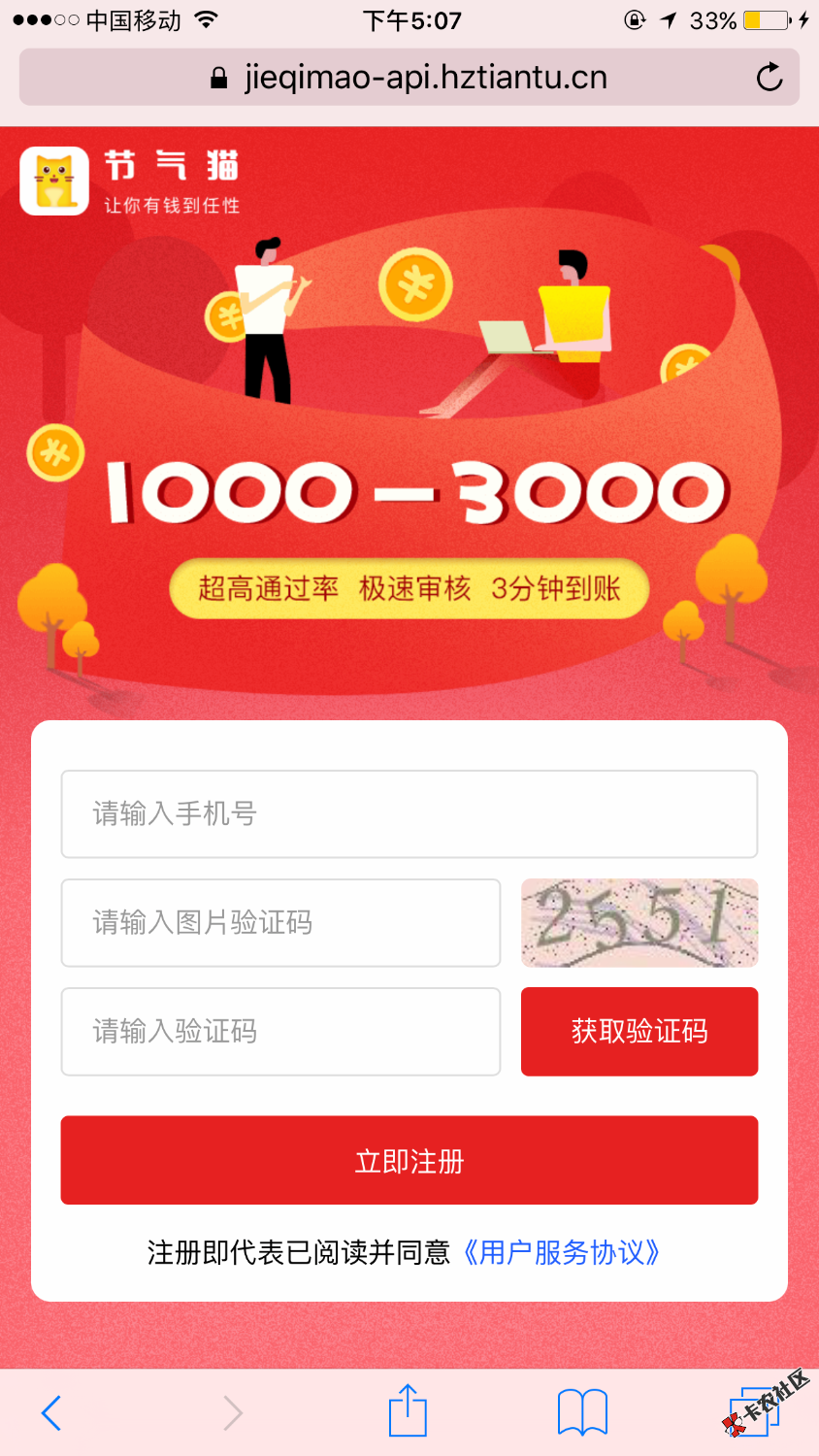Screen dimensions: 819x1456
Task: Open Safari bookmarks
Action: 582,1412
